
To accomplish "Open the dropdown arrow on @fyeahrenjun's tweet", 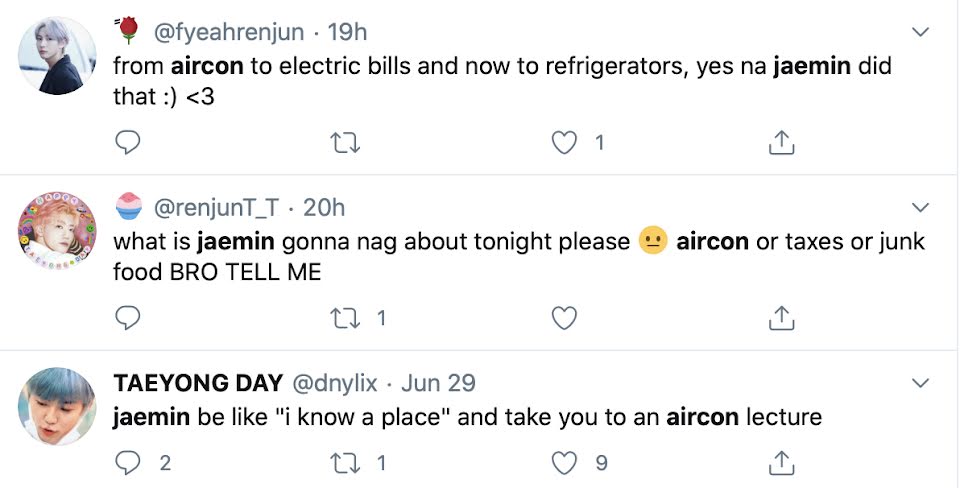I will (x=921, y=33).
